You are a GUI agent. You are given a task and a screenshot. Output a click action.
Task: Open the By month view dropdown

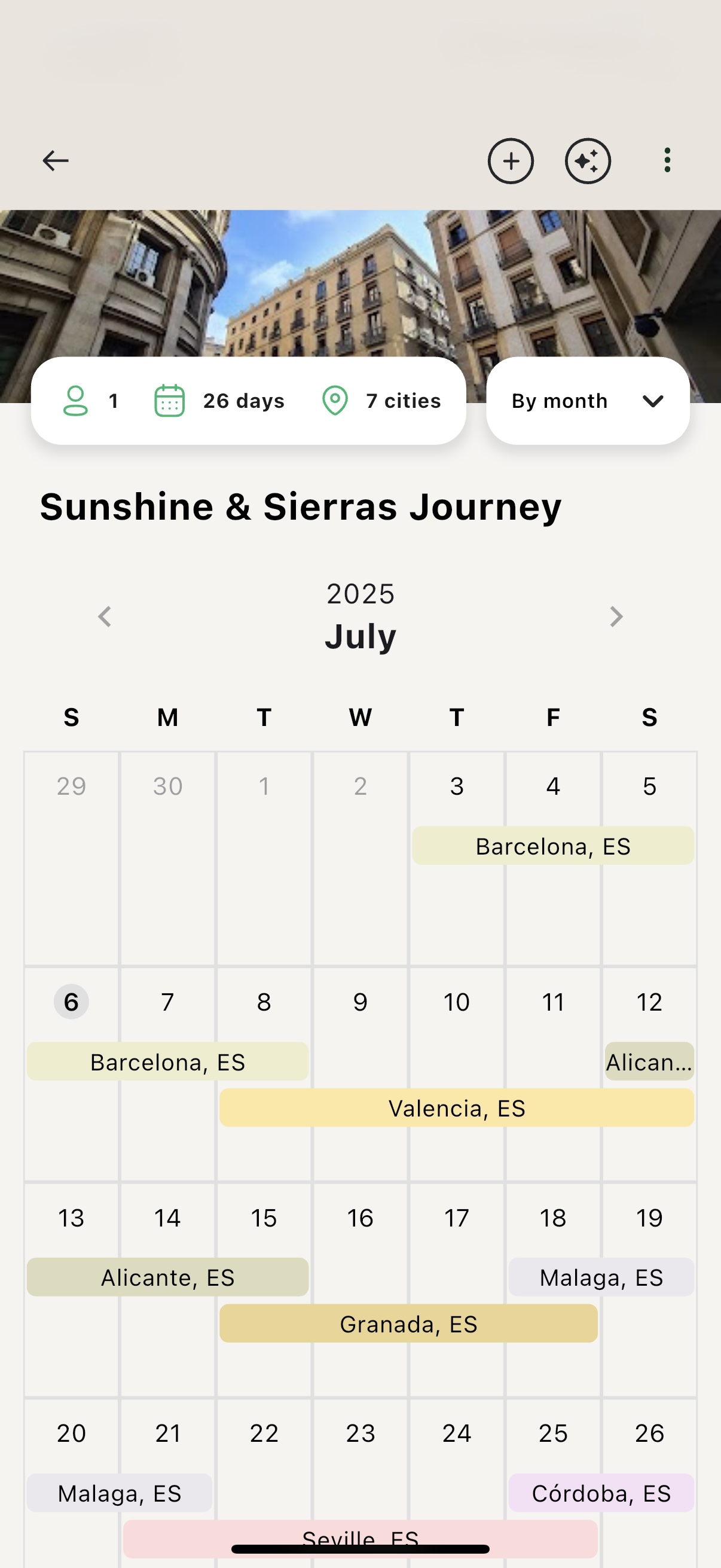[559, 401]
